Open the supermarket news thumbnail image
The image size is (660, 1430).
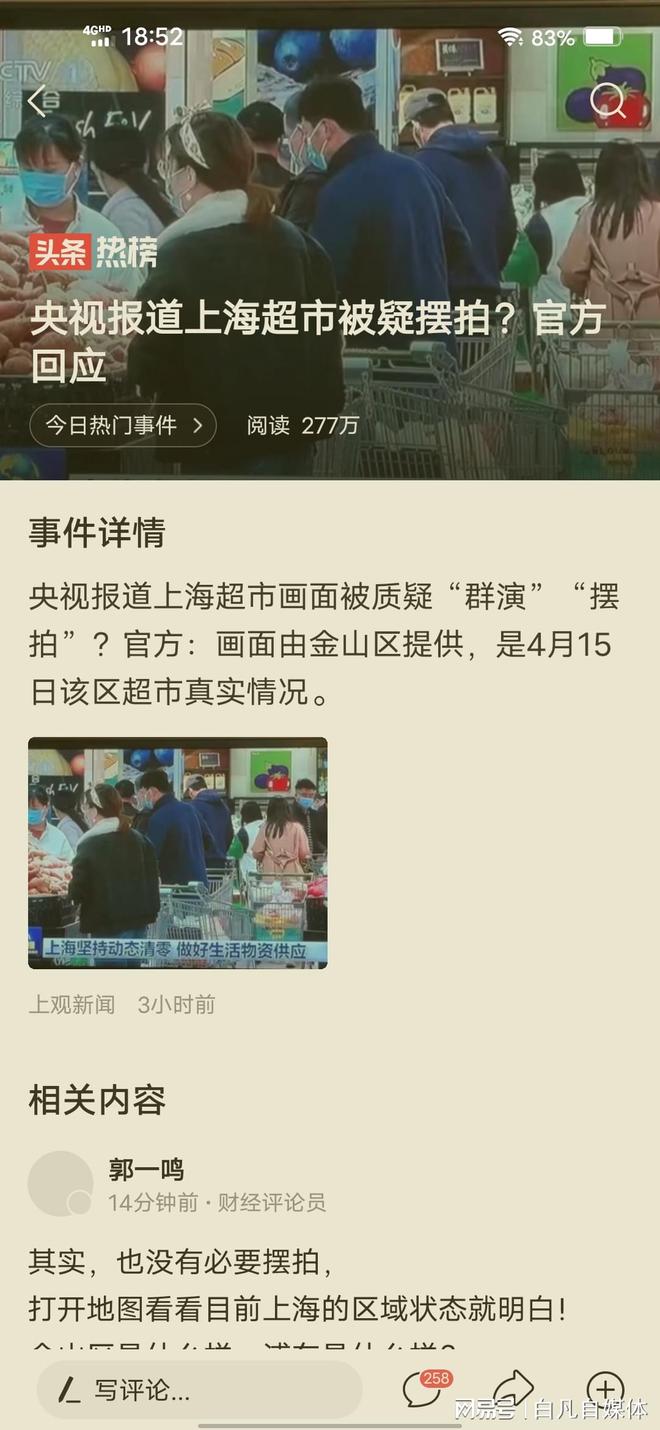(177, 853)
